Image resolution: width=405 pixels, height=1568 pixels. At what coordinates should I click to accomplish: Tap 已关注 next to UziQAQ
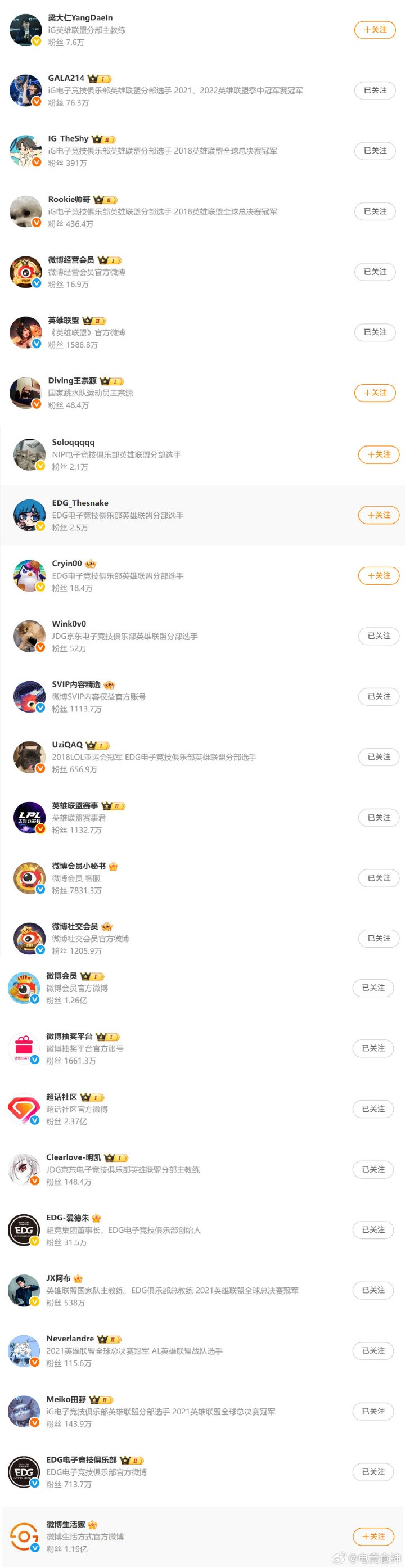click(378, 756)
